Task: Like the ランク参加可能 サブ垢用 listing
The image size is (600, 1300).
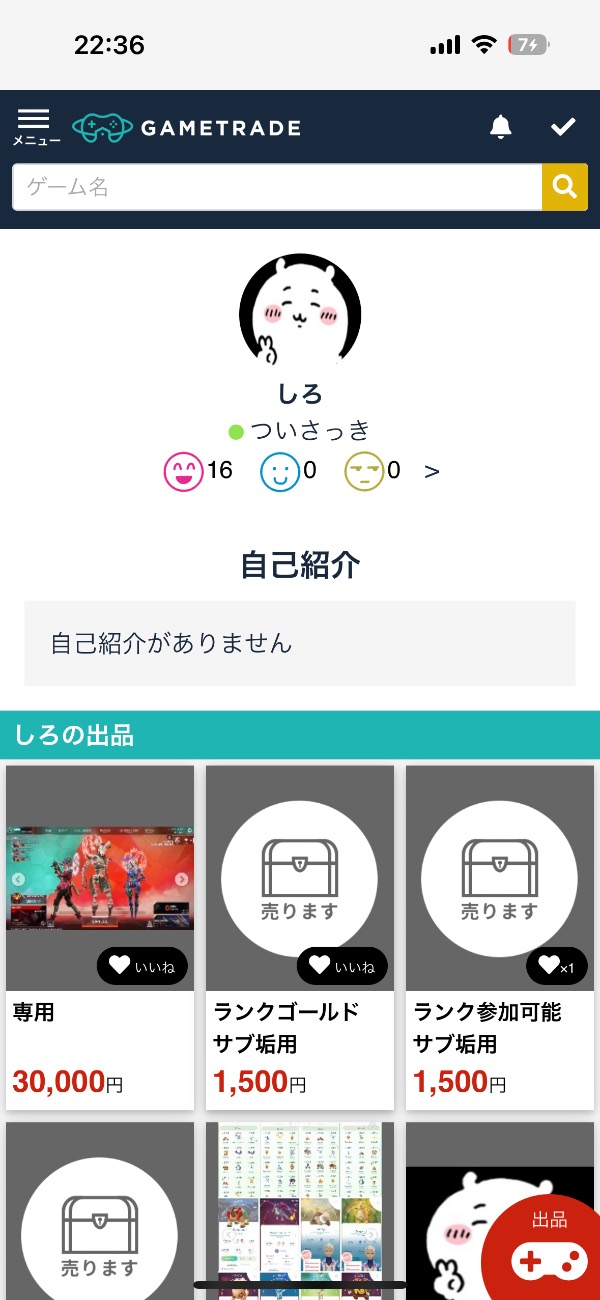Action: tap(556, 966)
